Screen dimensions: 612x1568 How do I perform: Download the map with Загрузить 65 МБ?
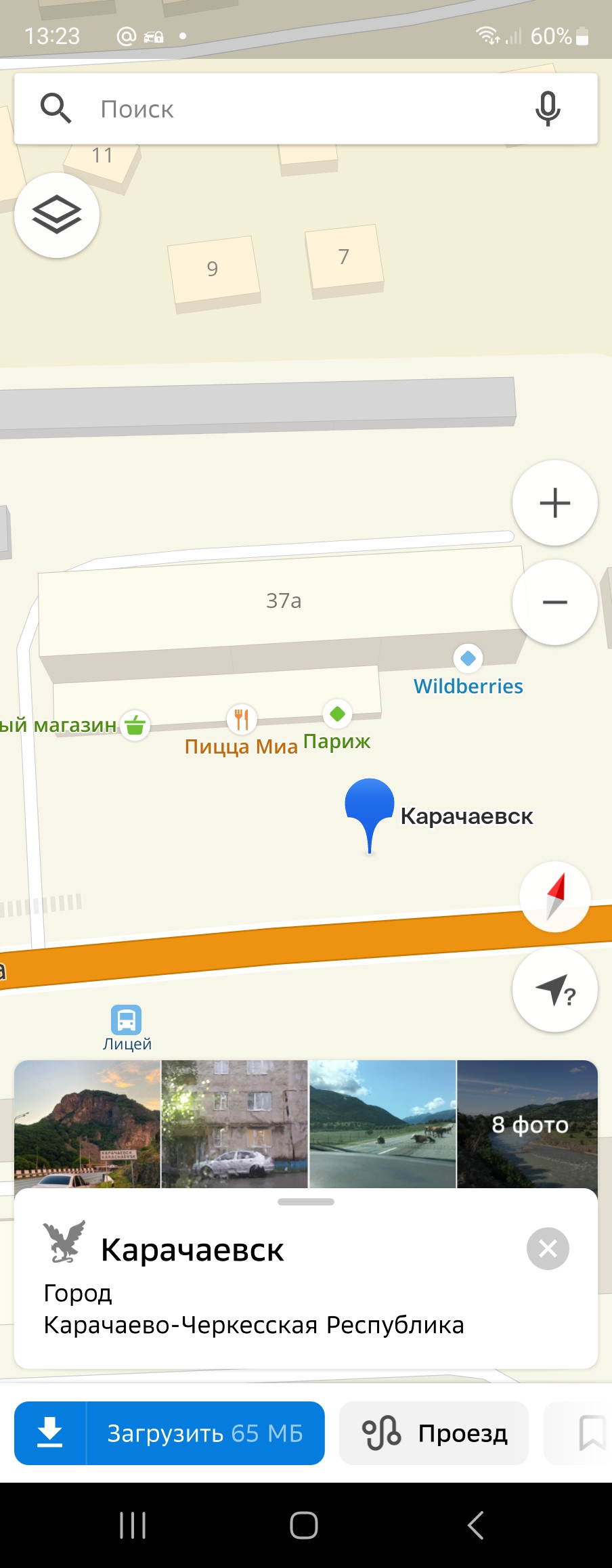coord(169,1433)
